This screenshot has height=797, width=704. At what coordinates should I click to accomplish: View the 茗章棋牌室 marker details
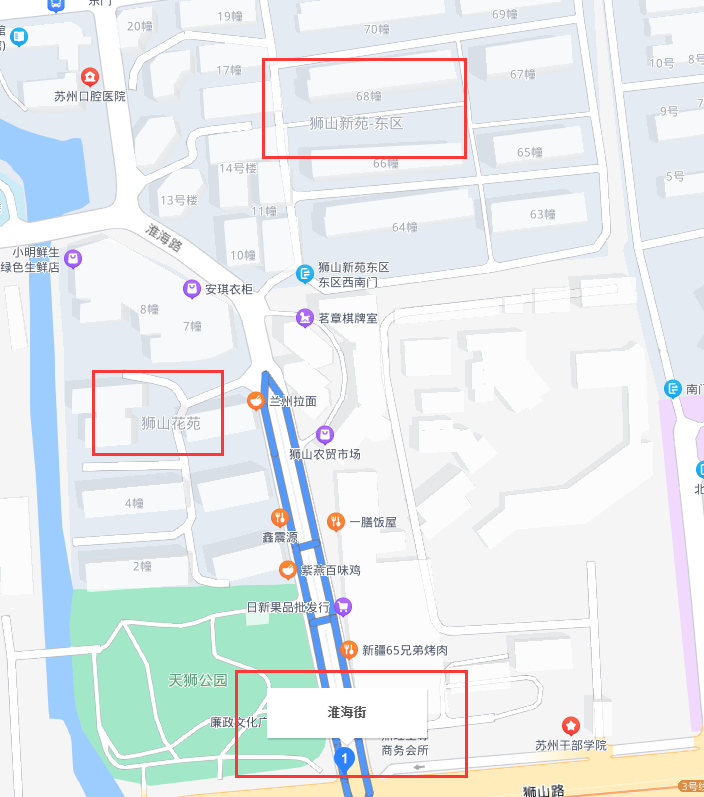pyautogui.click(x=304, y=318)
